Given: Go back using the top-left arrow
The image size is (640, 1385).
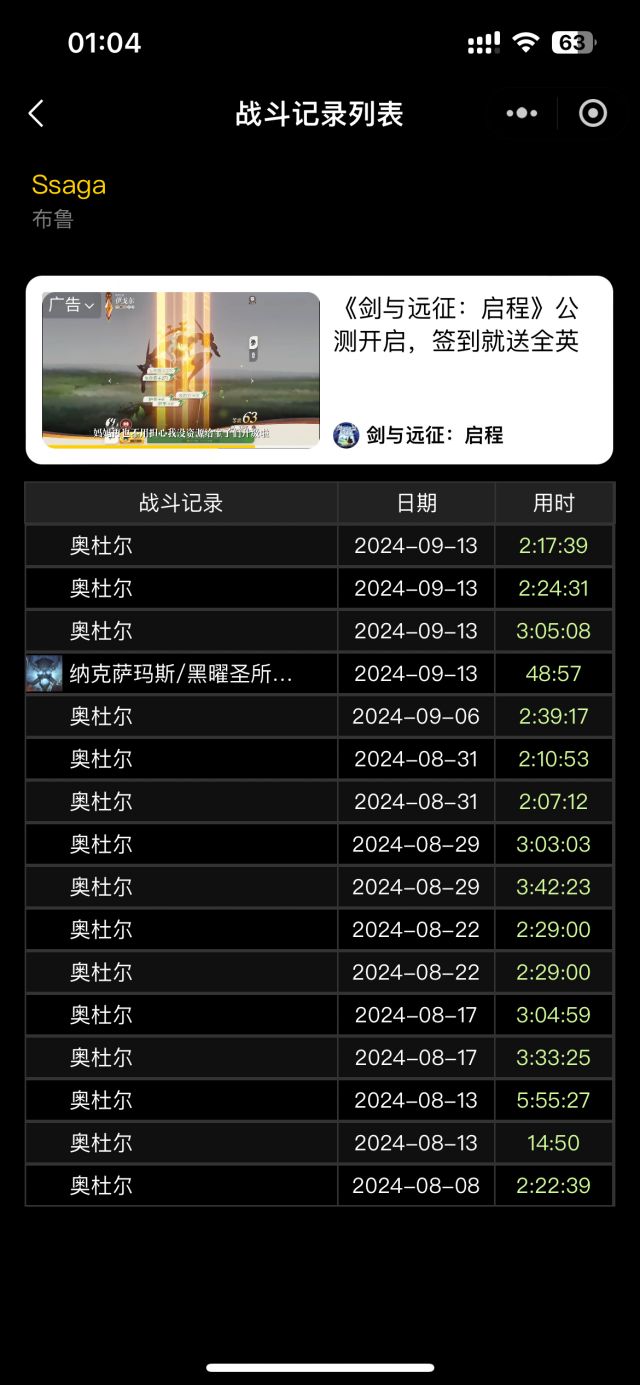Looking at the screenshot, I should click(x=36, y=114).
